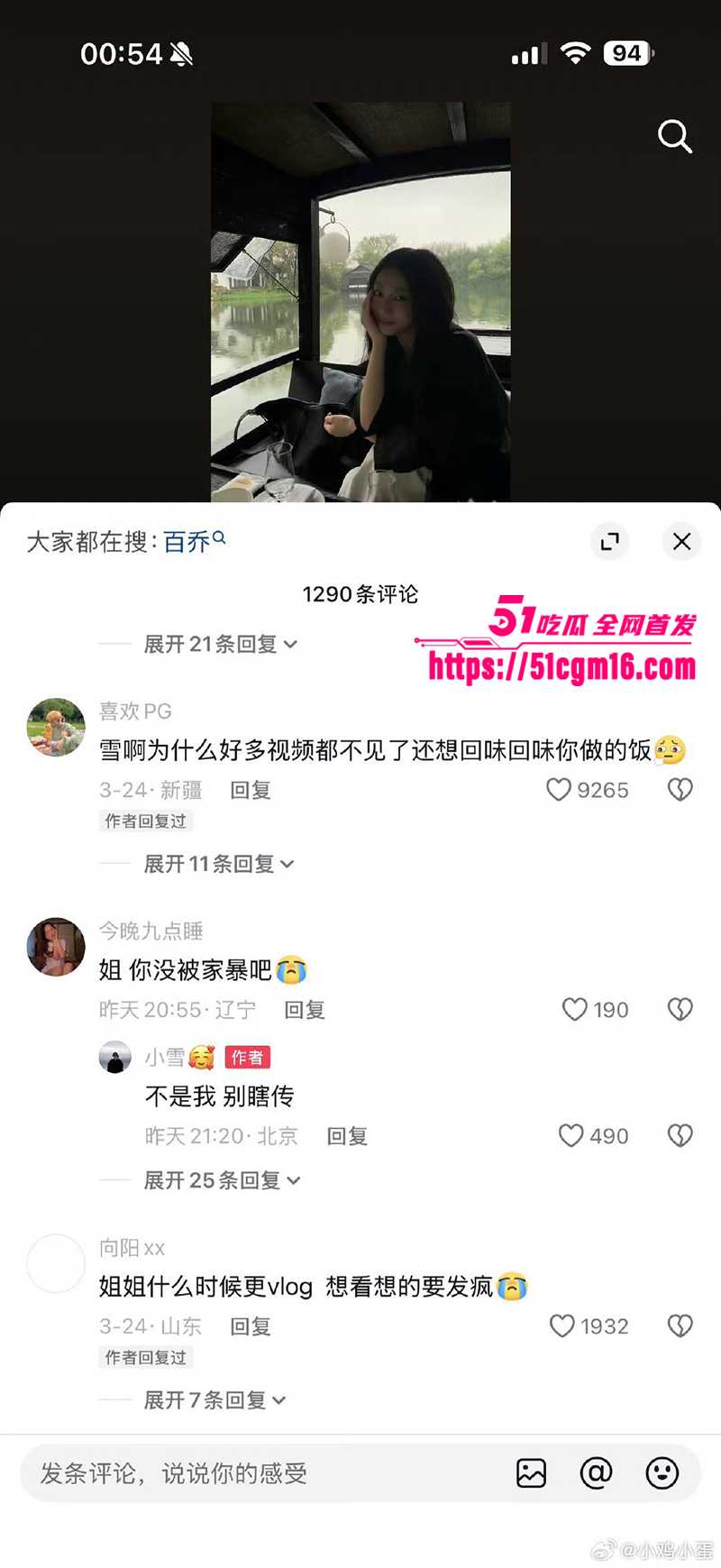Open search with the magnifier icon
The image size is (721, 1568).
pos(674,137)
